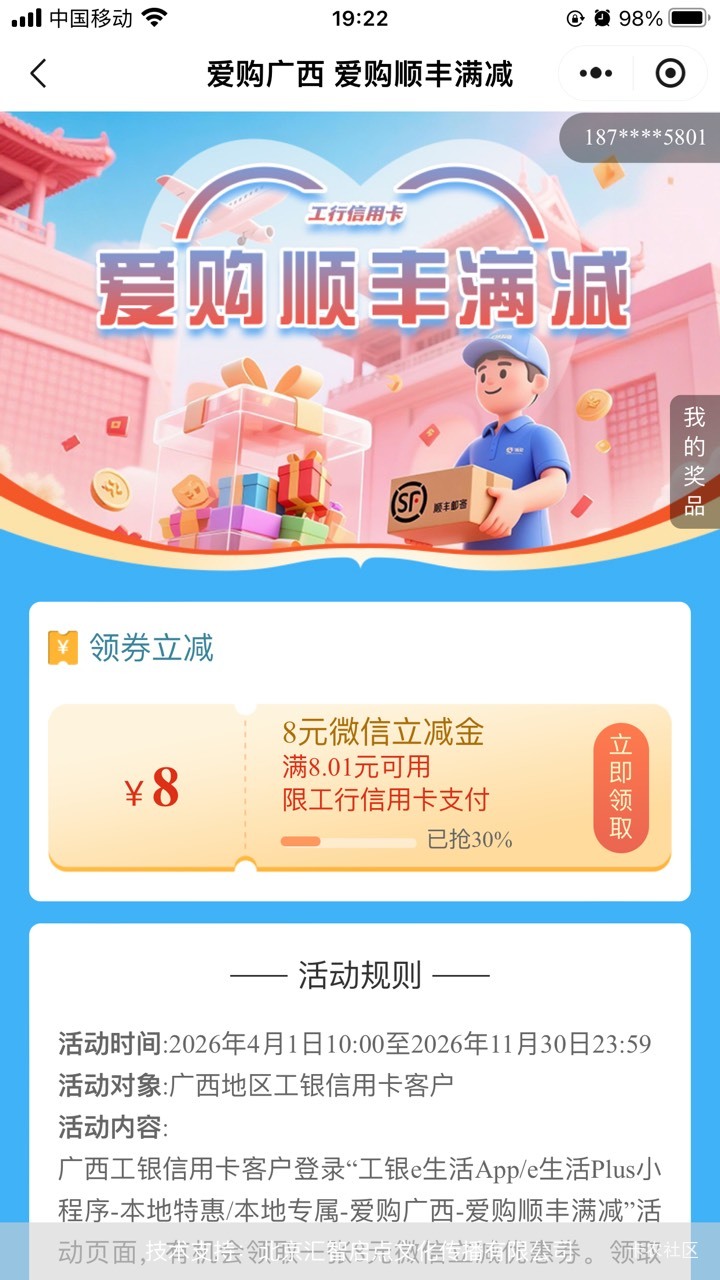Close the mini program with the circle icon

coord(670,73)
